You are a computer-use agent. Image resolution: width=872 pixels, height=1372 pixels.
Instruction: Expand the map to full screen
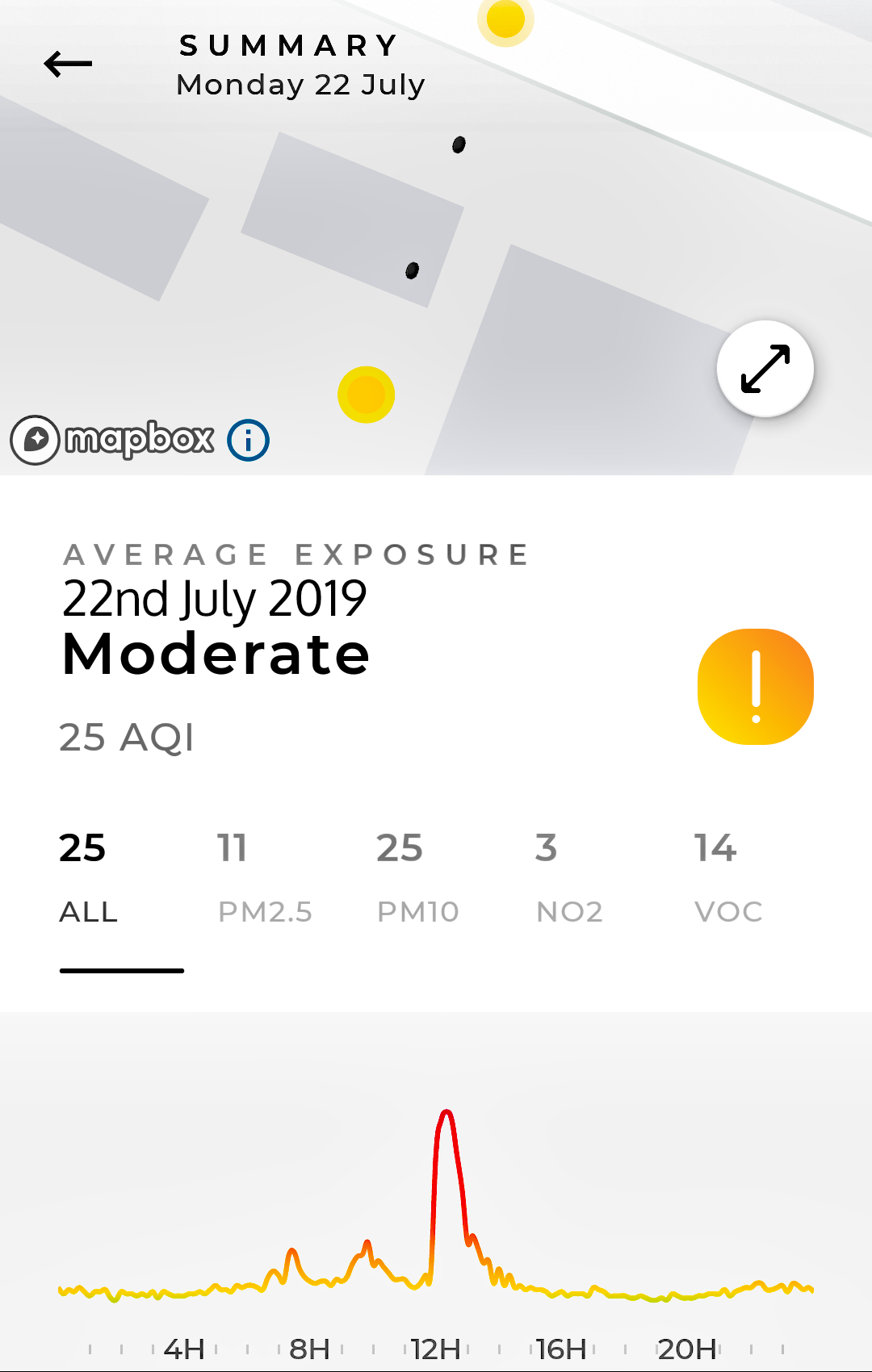tap(765, 369)
